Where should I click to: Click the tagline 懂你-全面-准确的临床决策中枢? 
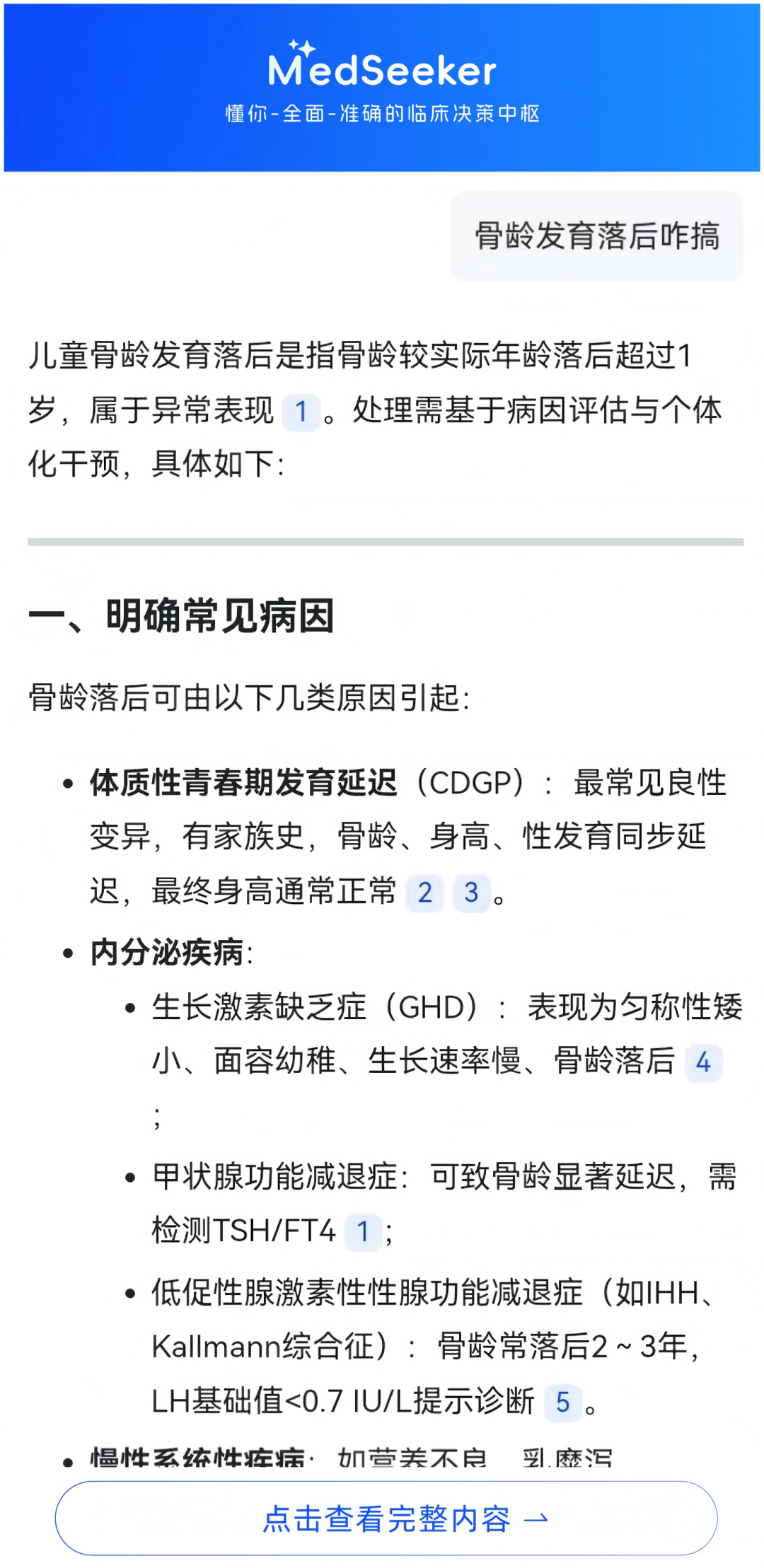click(382, 112)
